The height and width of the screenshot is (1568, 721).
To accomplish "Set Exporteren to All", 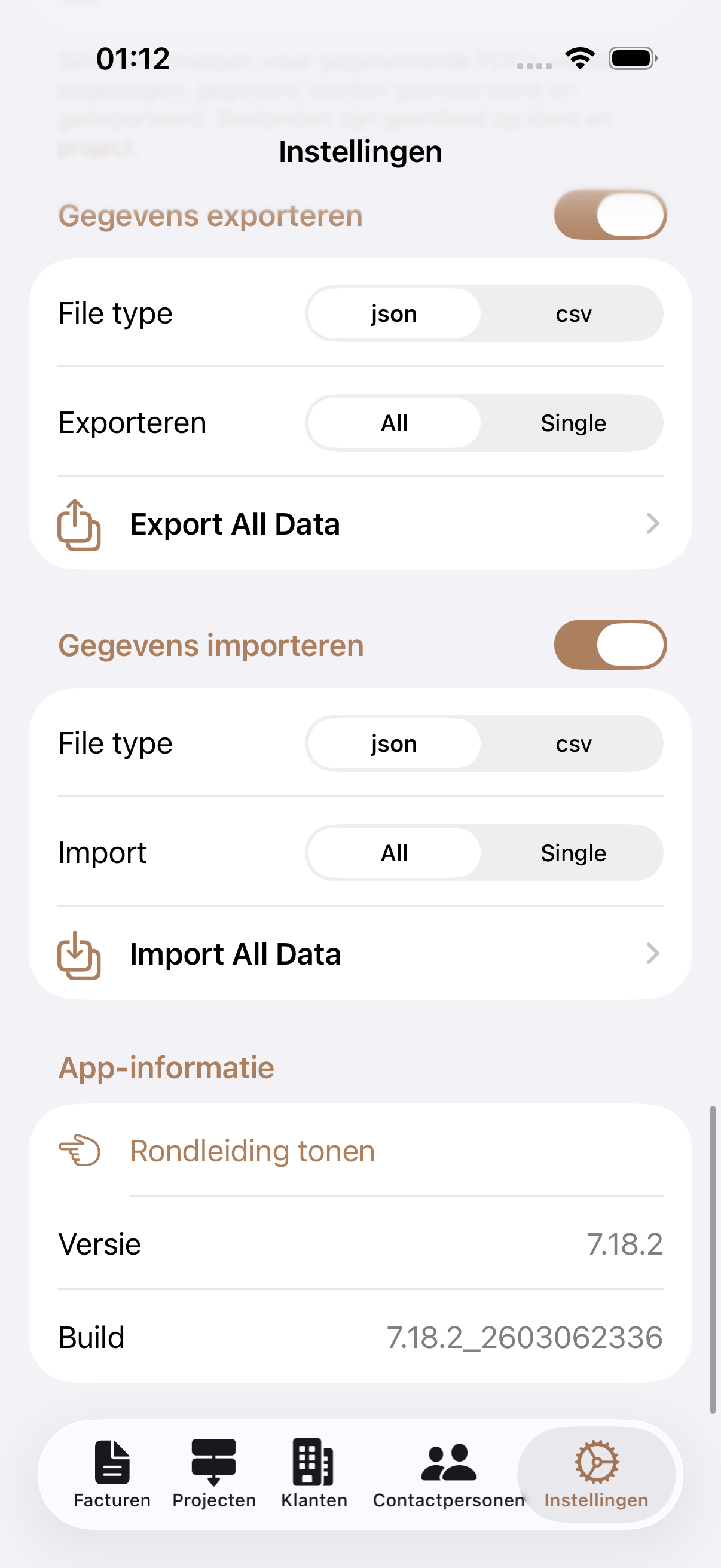I will (x=394, y=423).
